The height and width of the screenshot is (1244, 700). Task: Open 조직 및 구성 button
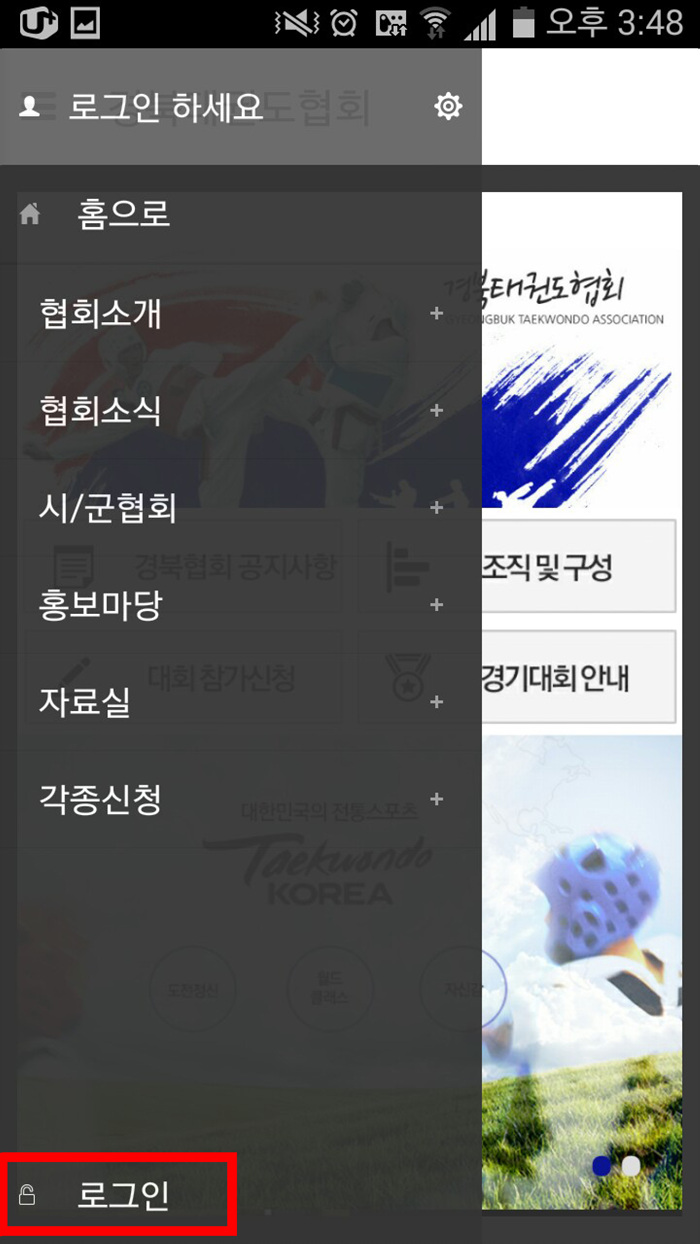point(578,567)
